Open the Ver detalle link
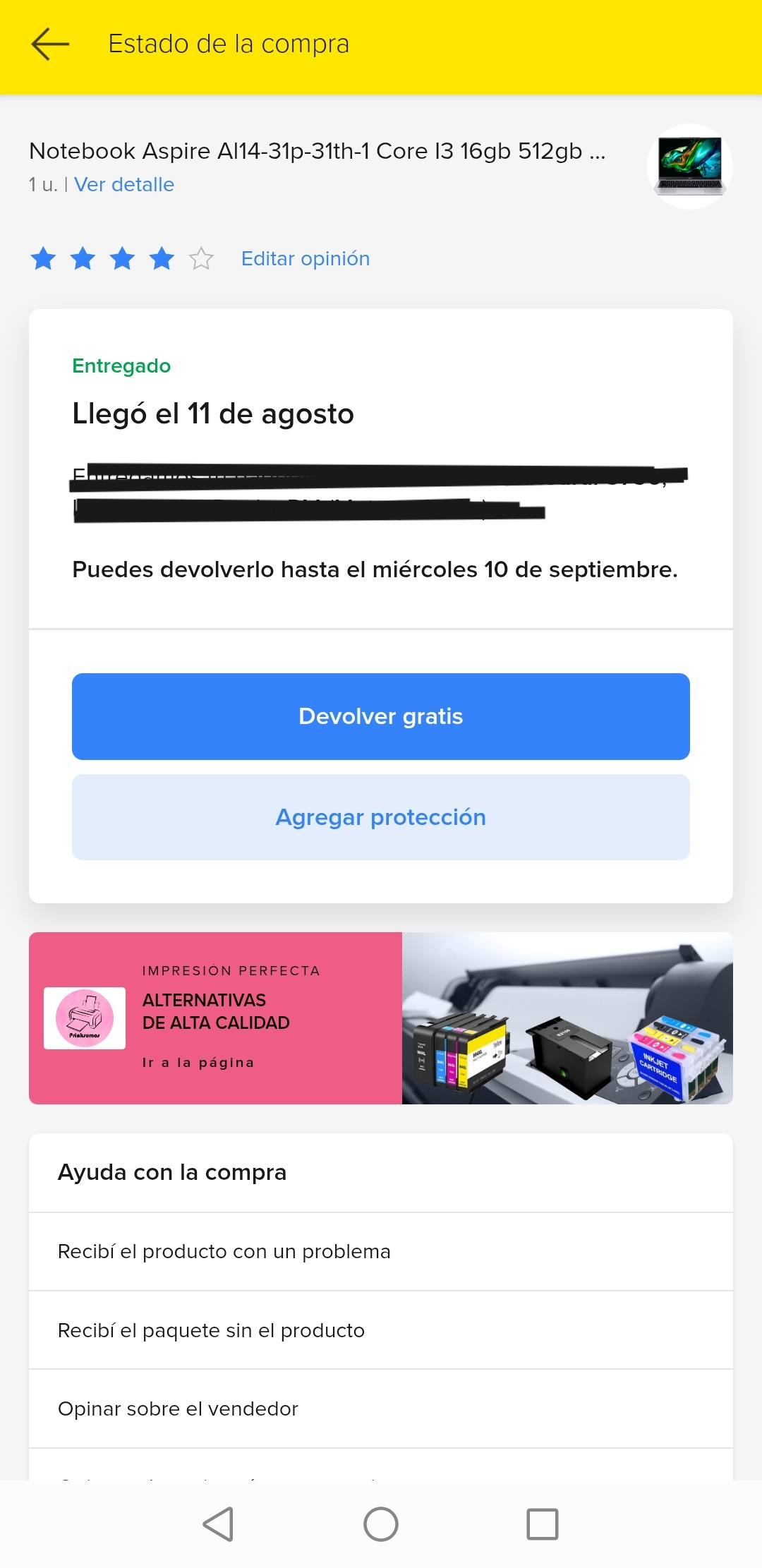Screen dimensions: 762x1568 pos(124,185)
